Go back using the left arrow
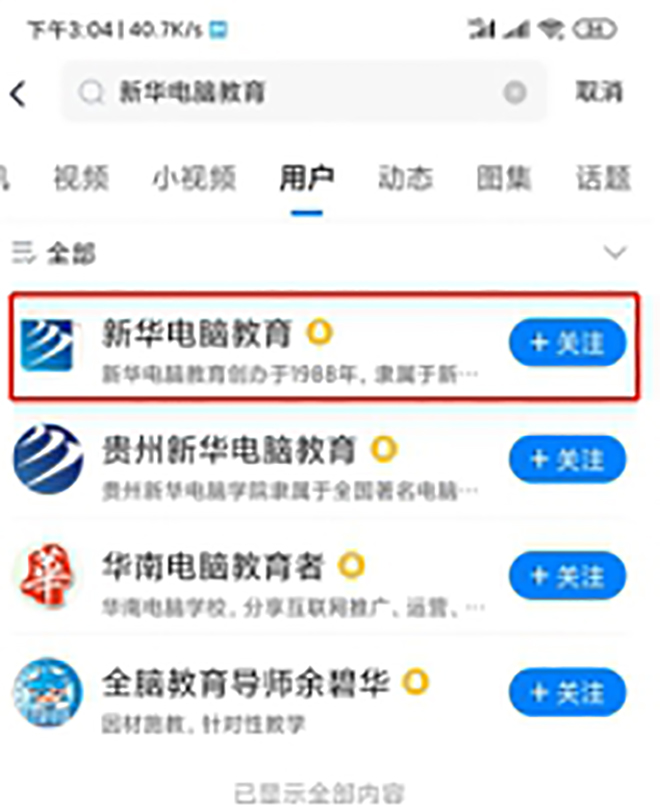This screenshot has height=811, width=660. (x=17, y=93)
